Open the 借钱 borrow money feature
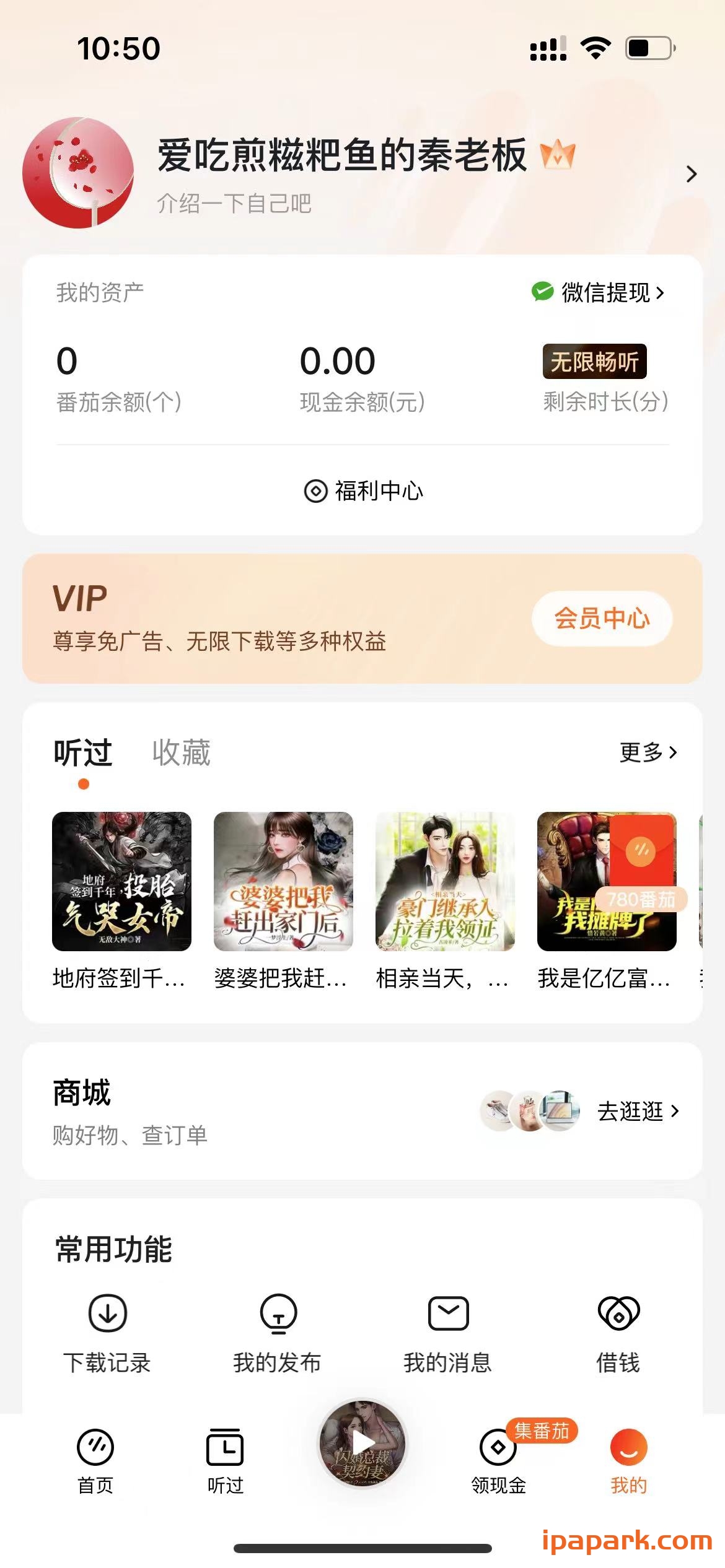 pyautogui.click(x=618, y=1313)
